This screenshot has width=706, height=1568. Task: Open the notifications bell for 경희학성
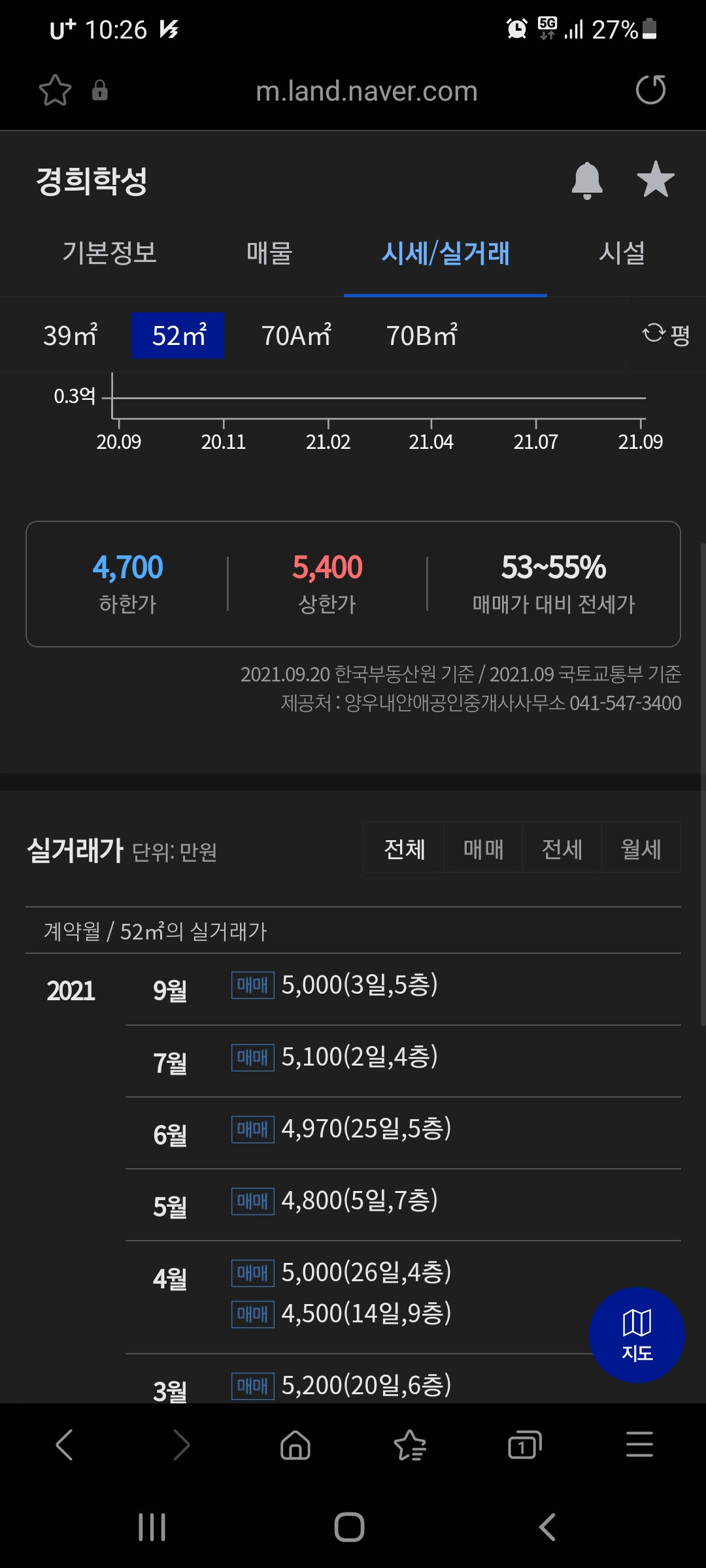(x=586, y=180)
